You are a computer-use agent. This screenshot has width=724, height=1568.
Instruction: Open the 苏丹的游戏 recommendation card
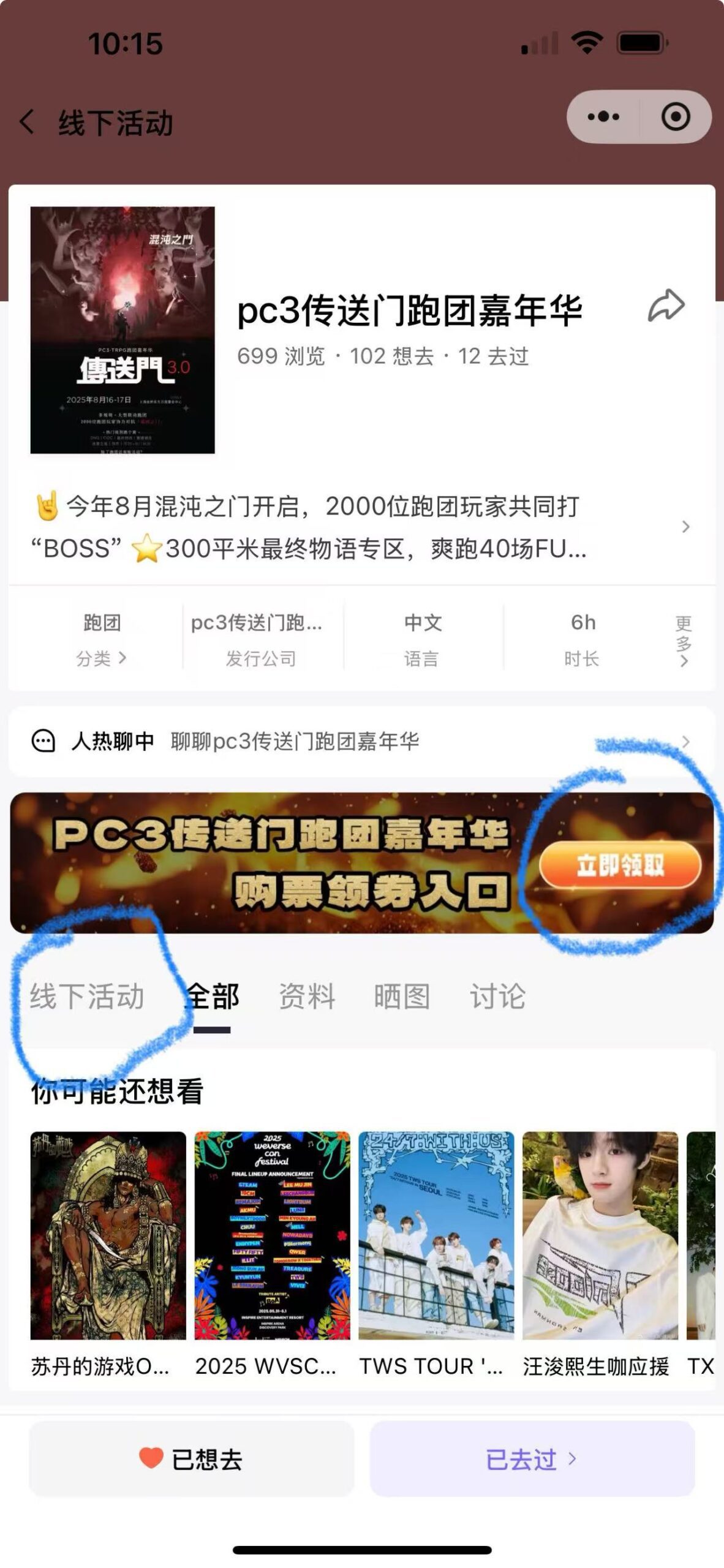108,1254
